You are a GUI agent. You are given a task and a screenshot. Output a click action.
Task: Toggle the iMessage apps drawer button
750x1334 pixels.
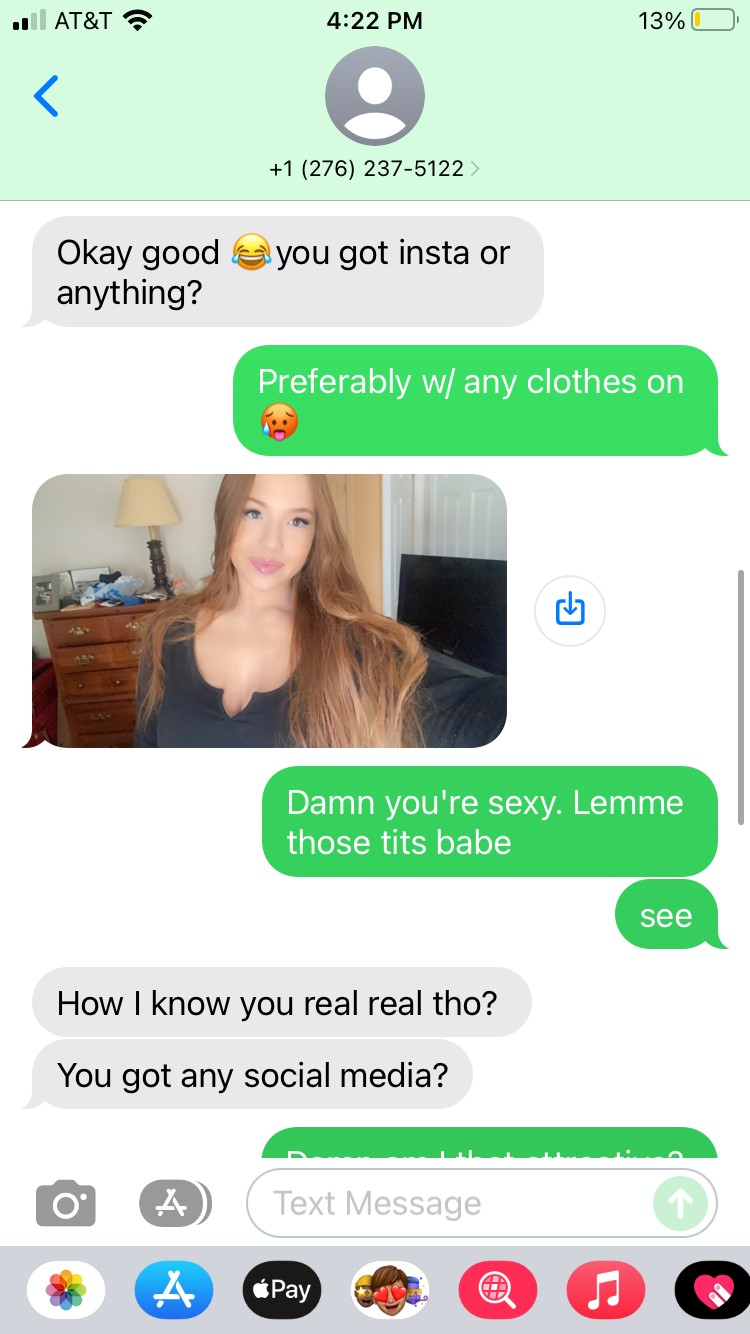pyautogui.click(x=174, y=1203)
